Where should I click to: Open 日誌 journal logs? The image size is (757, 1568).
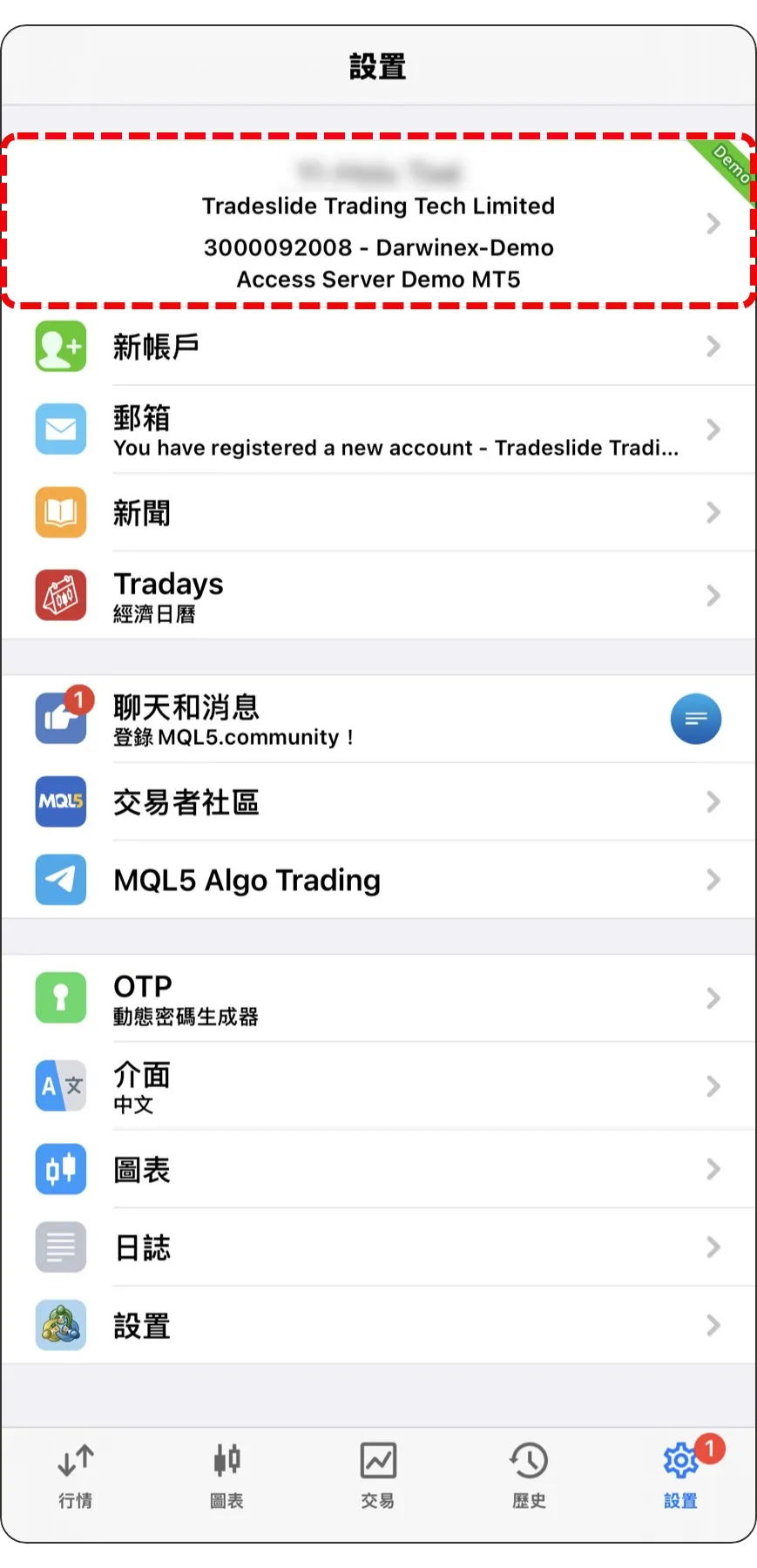click(x=378, y=1247)
